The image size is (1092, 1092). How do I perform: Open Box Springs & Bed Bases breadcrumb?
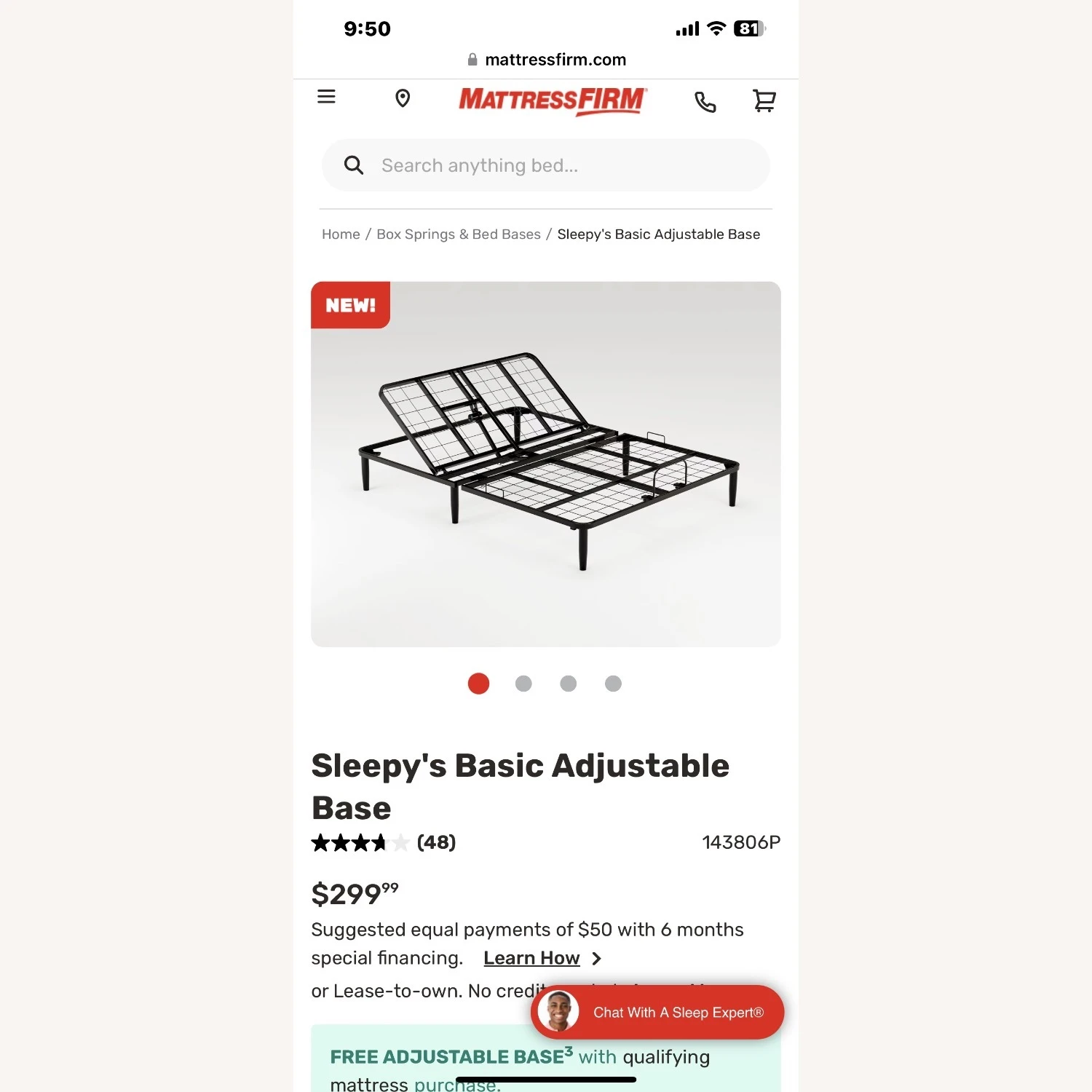[x=458, y=234]
